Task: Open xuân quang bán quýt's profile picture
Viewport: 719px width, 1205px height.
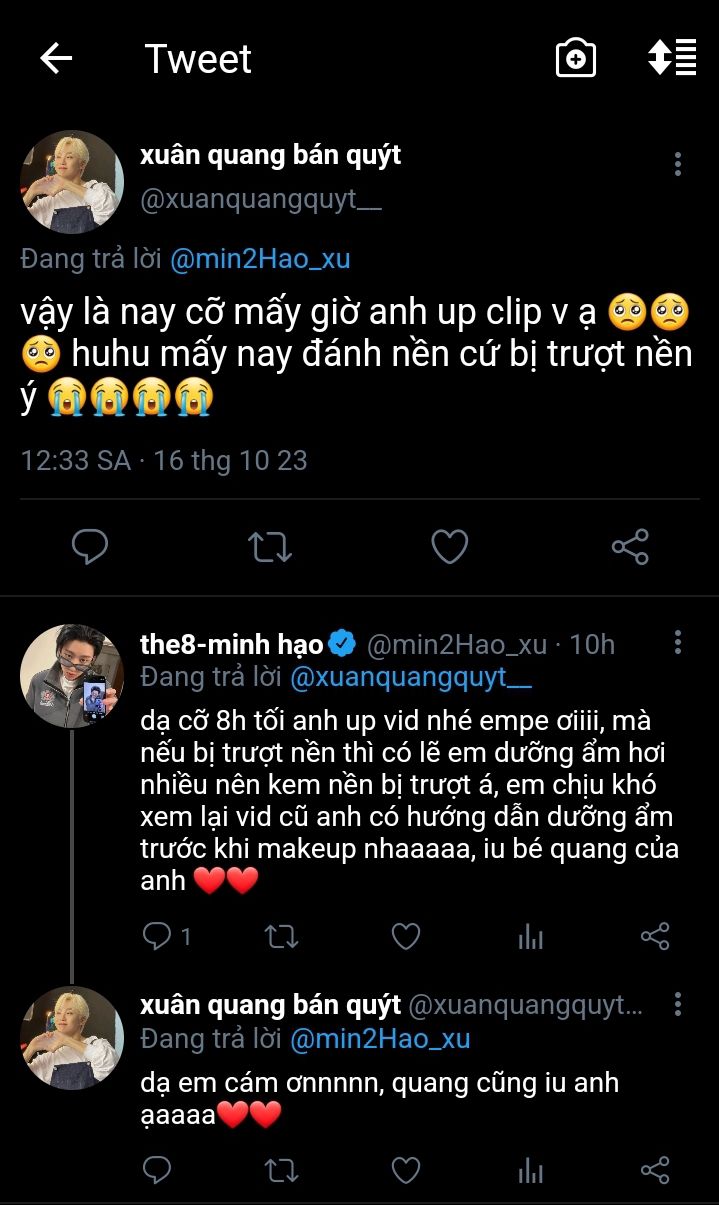Action: coord(71,182)
